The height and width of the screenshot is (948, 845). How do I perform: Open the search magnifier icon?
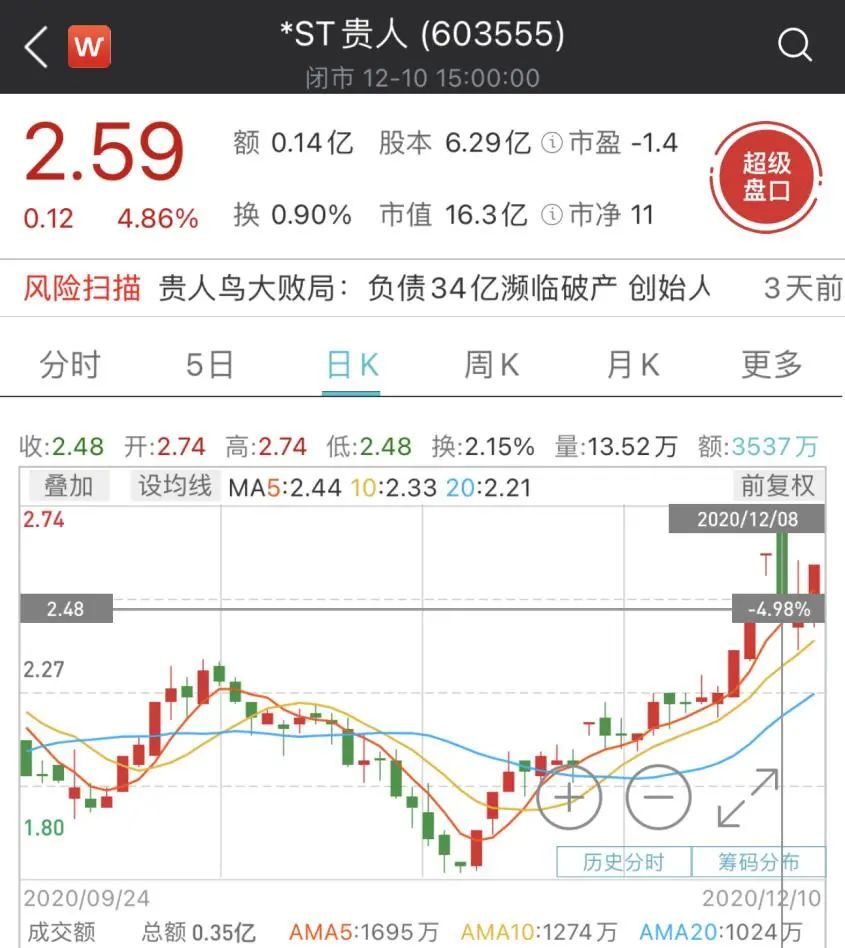[x=794, y=45]
